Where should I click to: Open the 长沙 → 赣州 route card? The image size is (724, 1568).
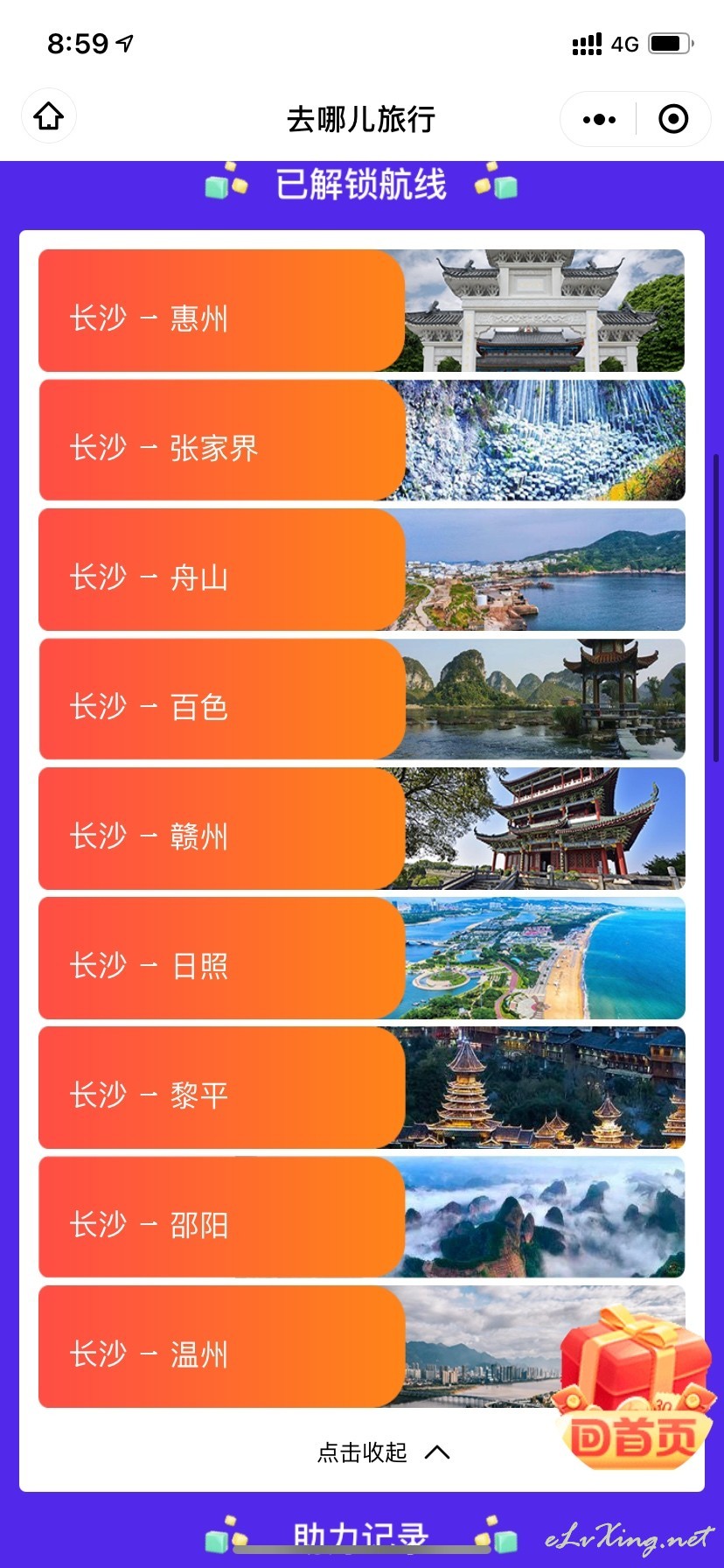pyautogui.click(x=362, y=829)
